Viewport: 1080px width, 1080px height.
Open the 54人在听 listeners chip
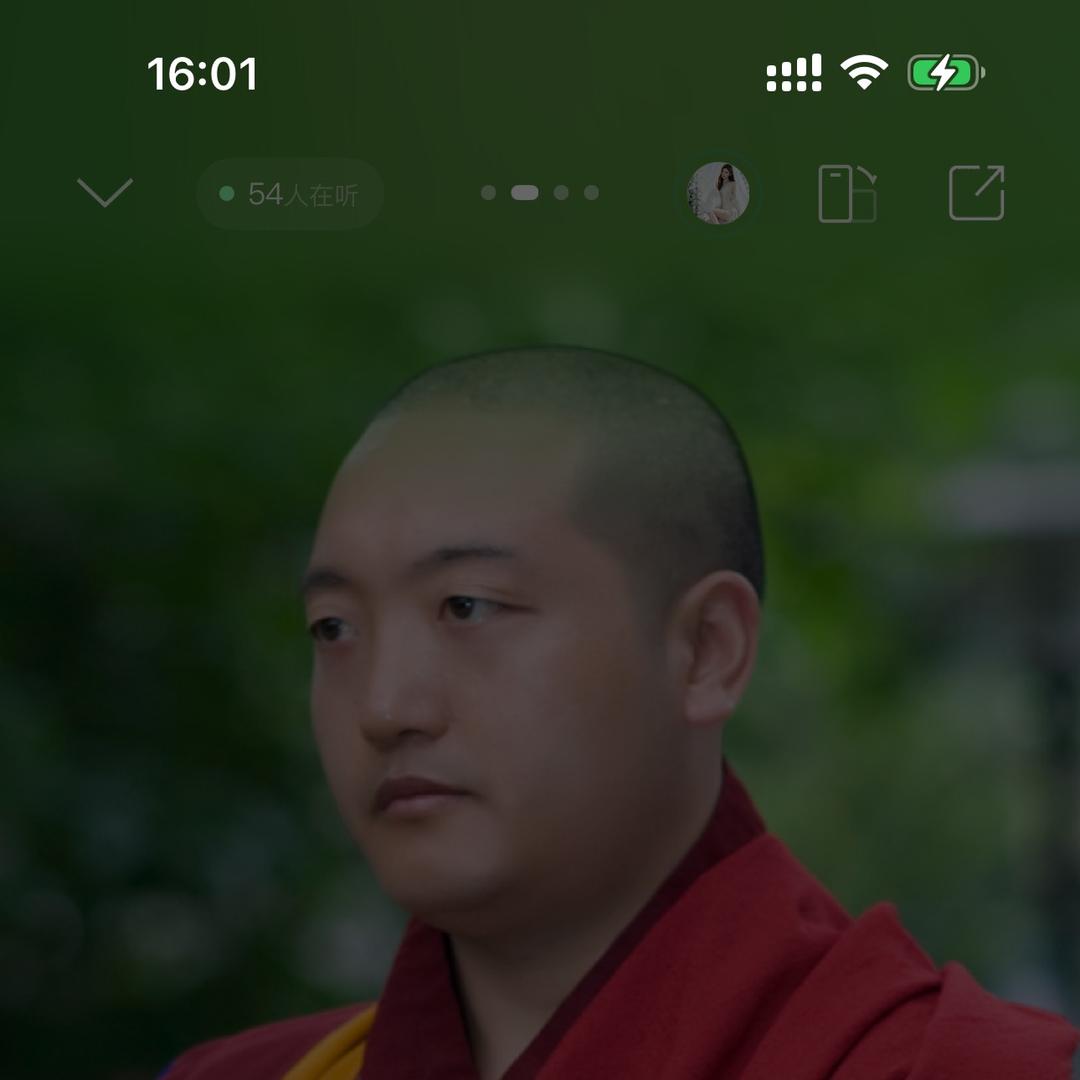(x=290, y=194)
